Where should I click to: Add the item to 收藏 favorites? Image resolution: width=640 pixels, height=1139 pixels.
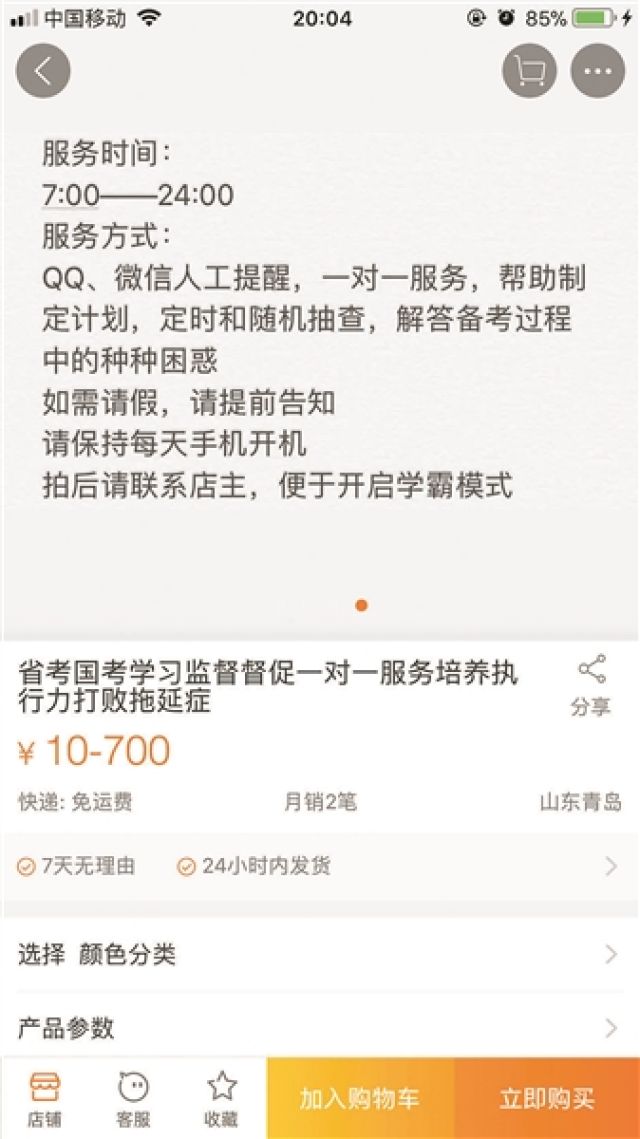222,1100
